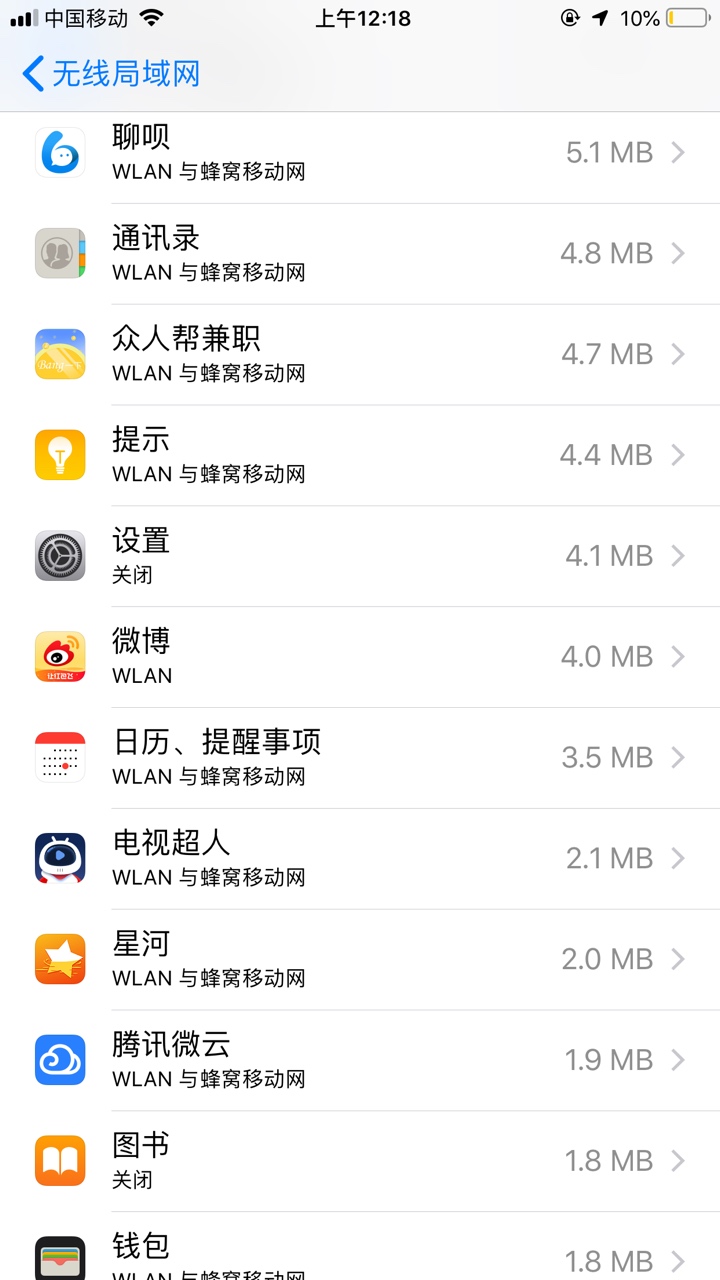
Task: Open the 提示 app row
Action: [360, 456]
